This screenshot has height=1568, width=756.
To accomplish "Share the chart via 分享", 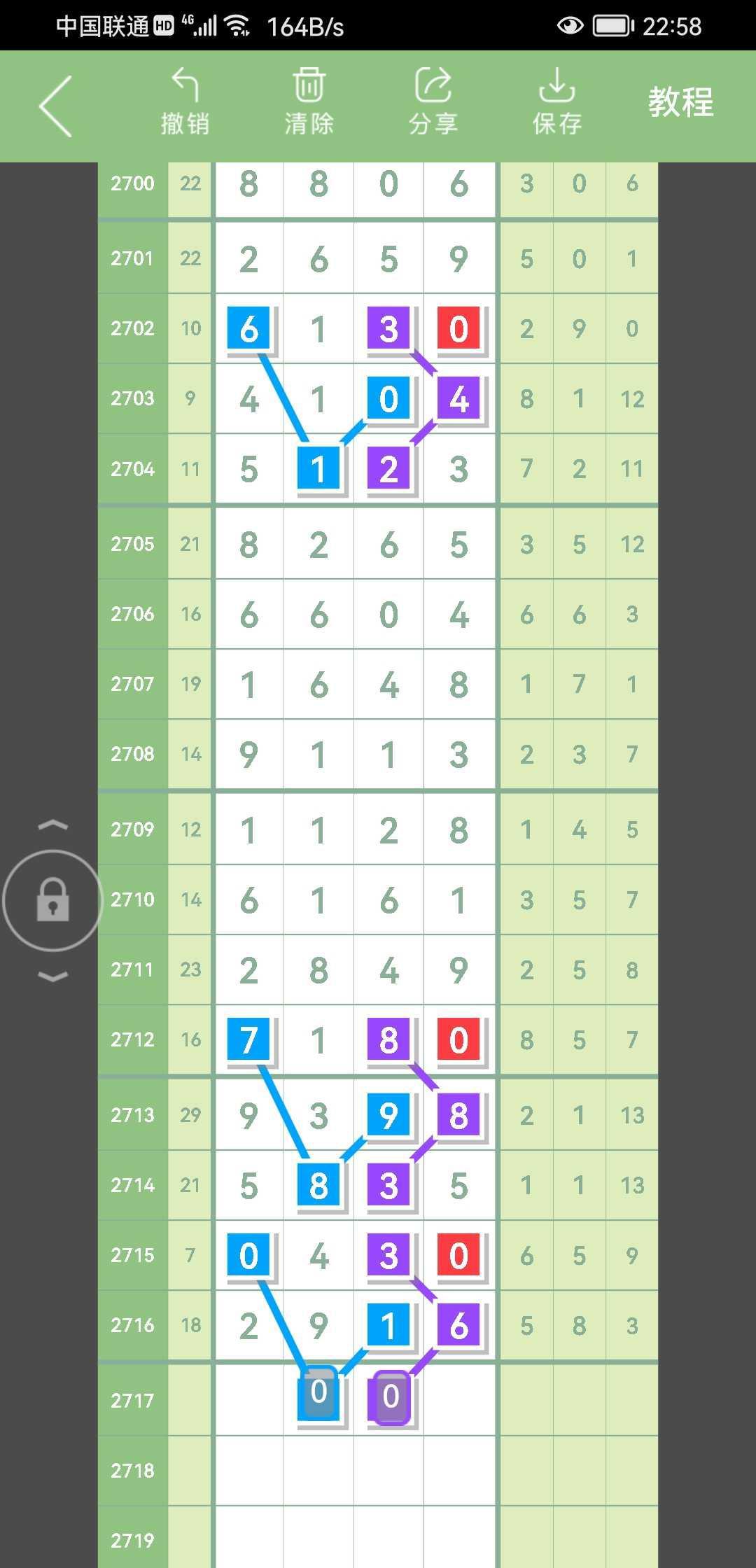I will [433, 102].
